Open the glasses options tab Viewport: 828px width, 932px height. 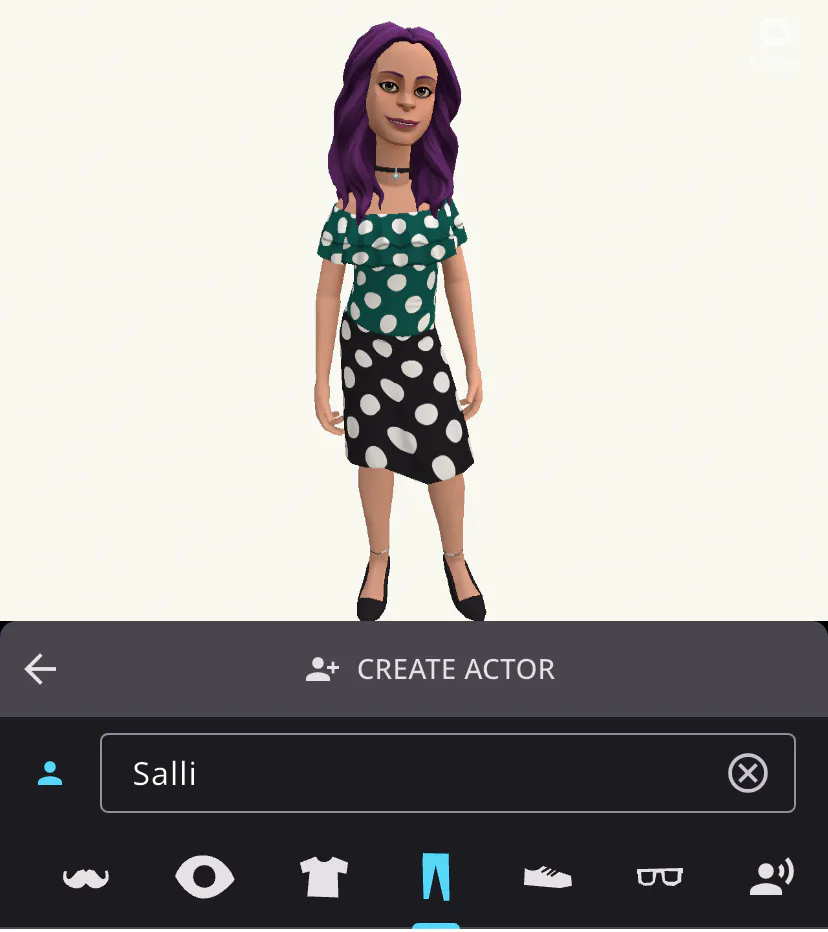(660, 878)
